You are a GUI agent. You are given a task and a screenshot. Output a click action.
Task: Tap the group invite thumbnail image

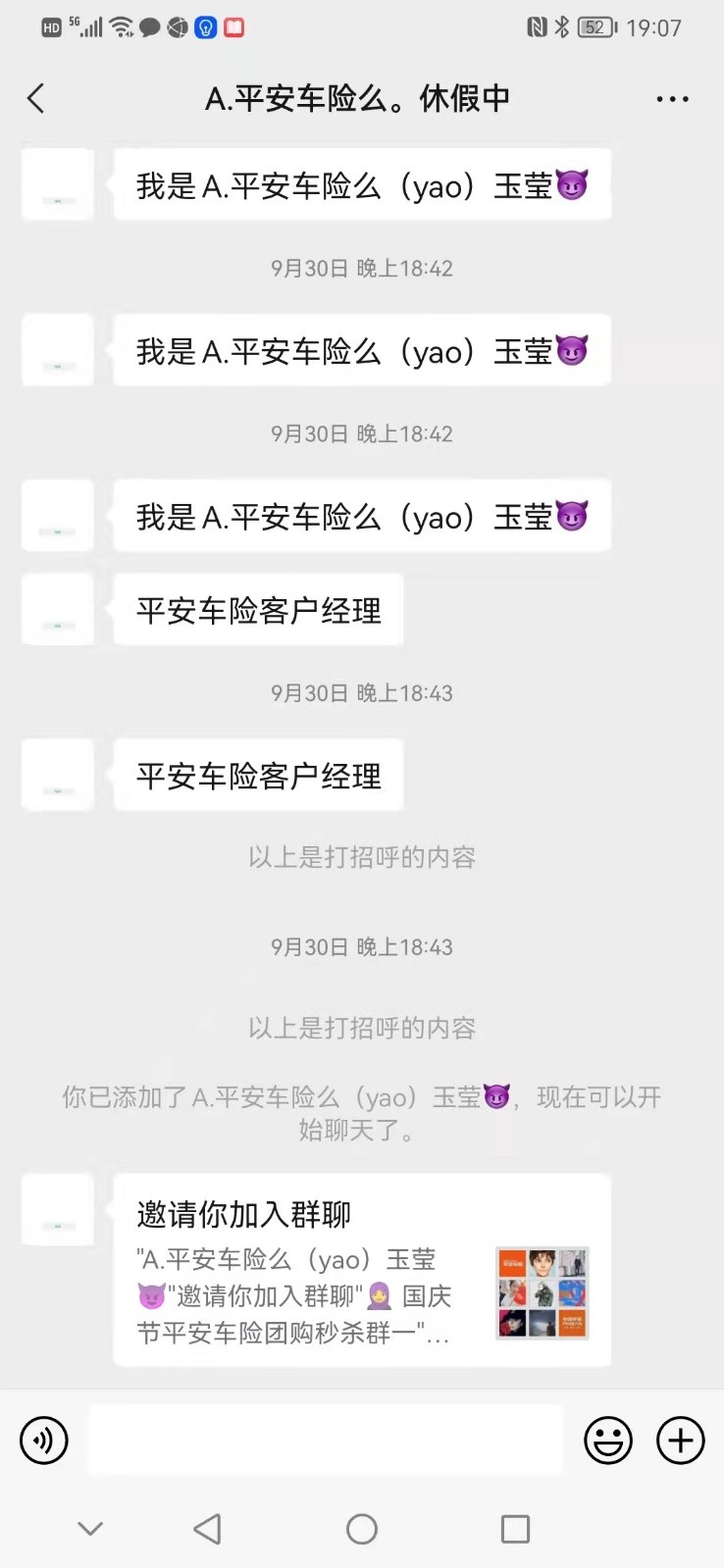coord(542,1294)
